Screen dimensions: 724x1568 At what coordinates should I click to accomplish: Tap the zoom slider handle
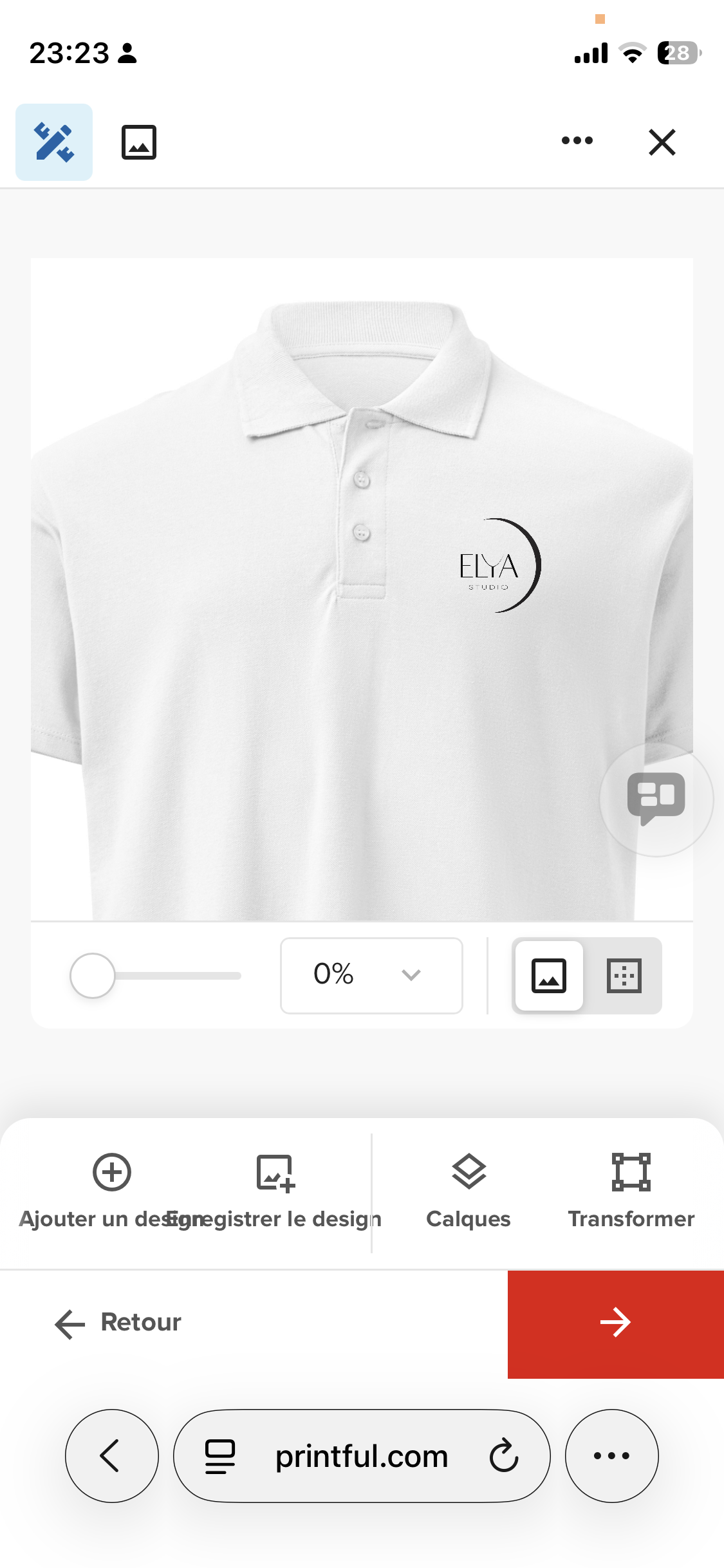[93, 976]
